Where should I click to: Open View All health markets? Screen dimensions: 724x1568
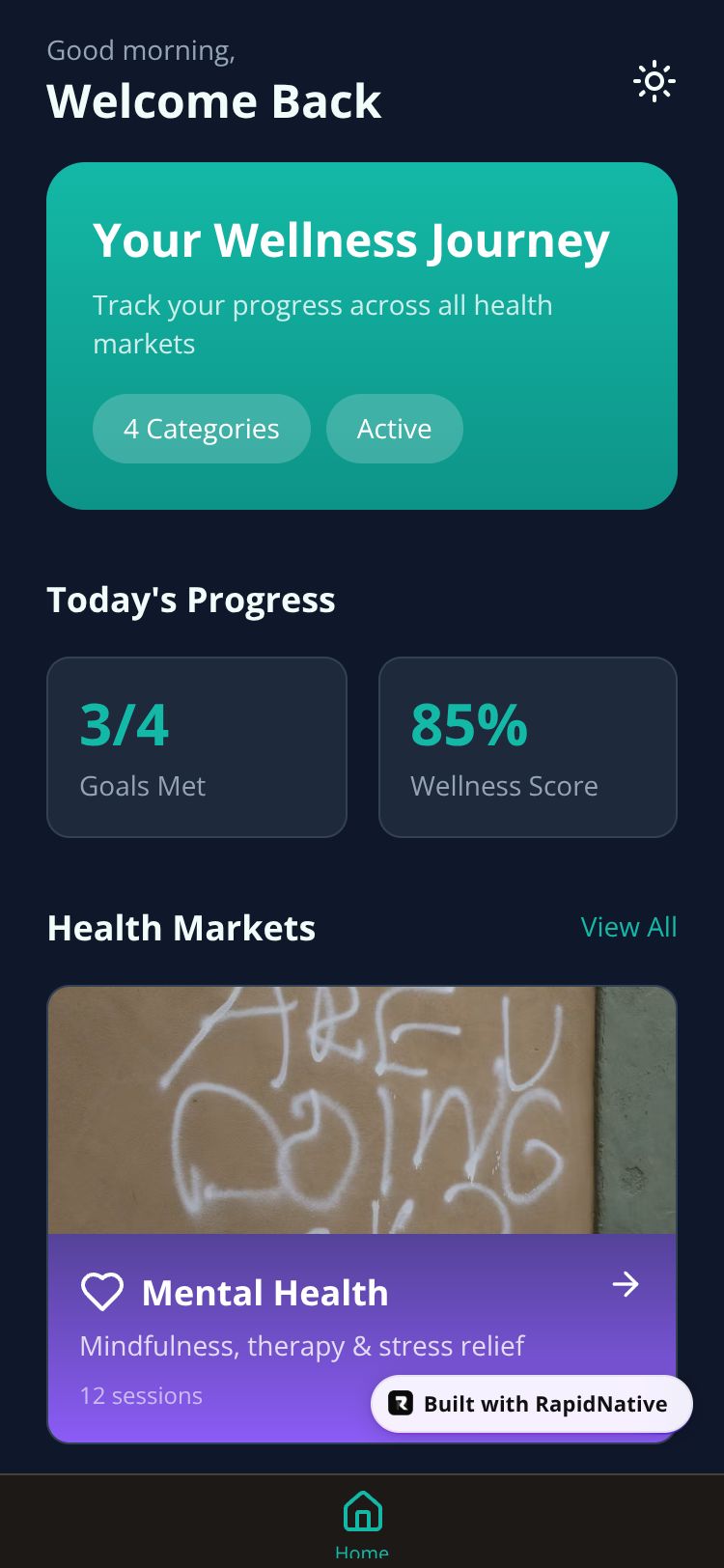pos(628,927)
